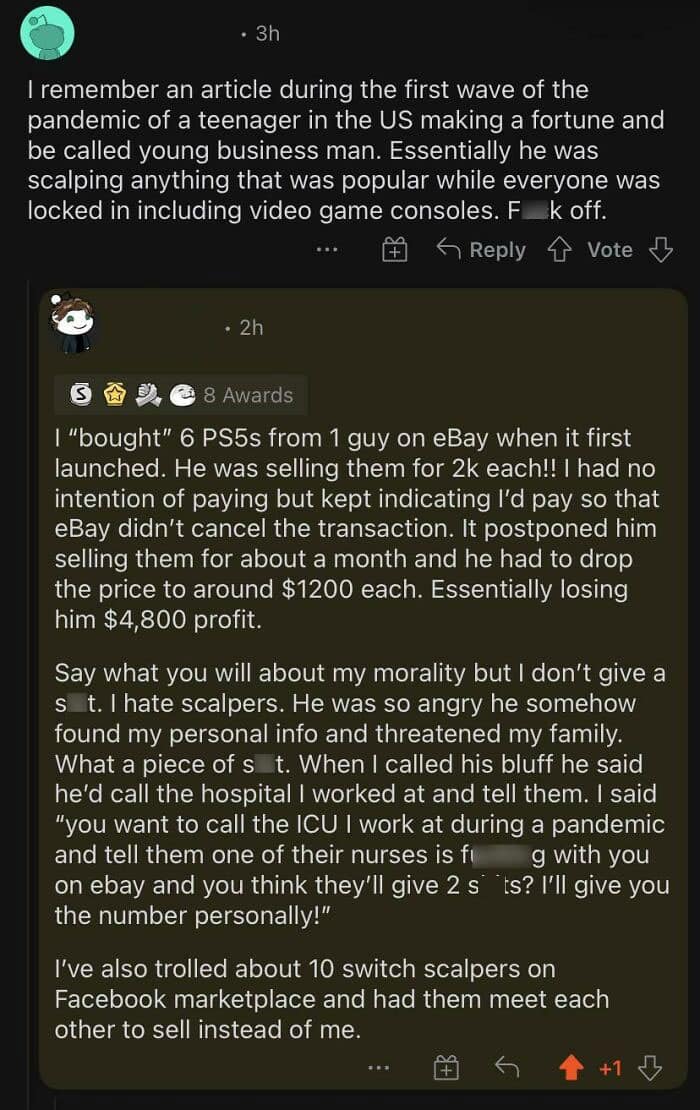Give an award to the 2h reply
700x1110 pixels.
tap(446, 1068)
